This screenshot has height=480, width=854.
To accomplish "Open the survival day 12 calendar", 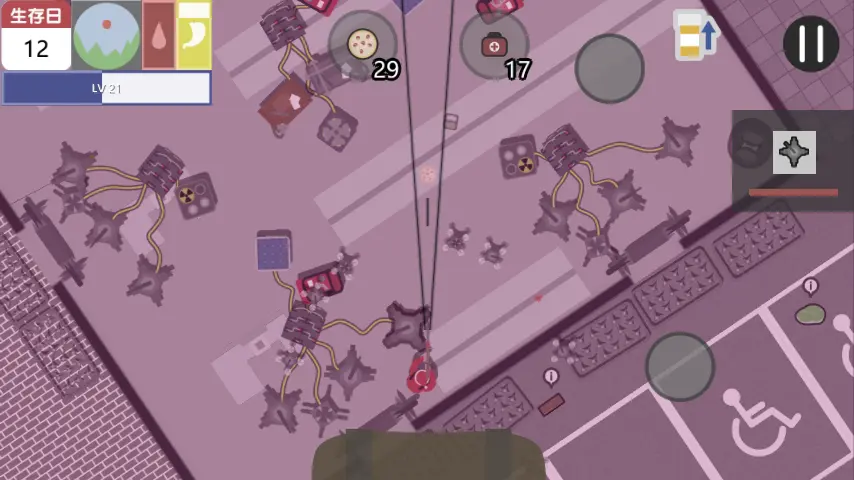I will click(x=36, y=36).
